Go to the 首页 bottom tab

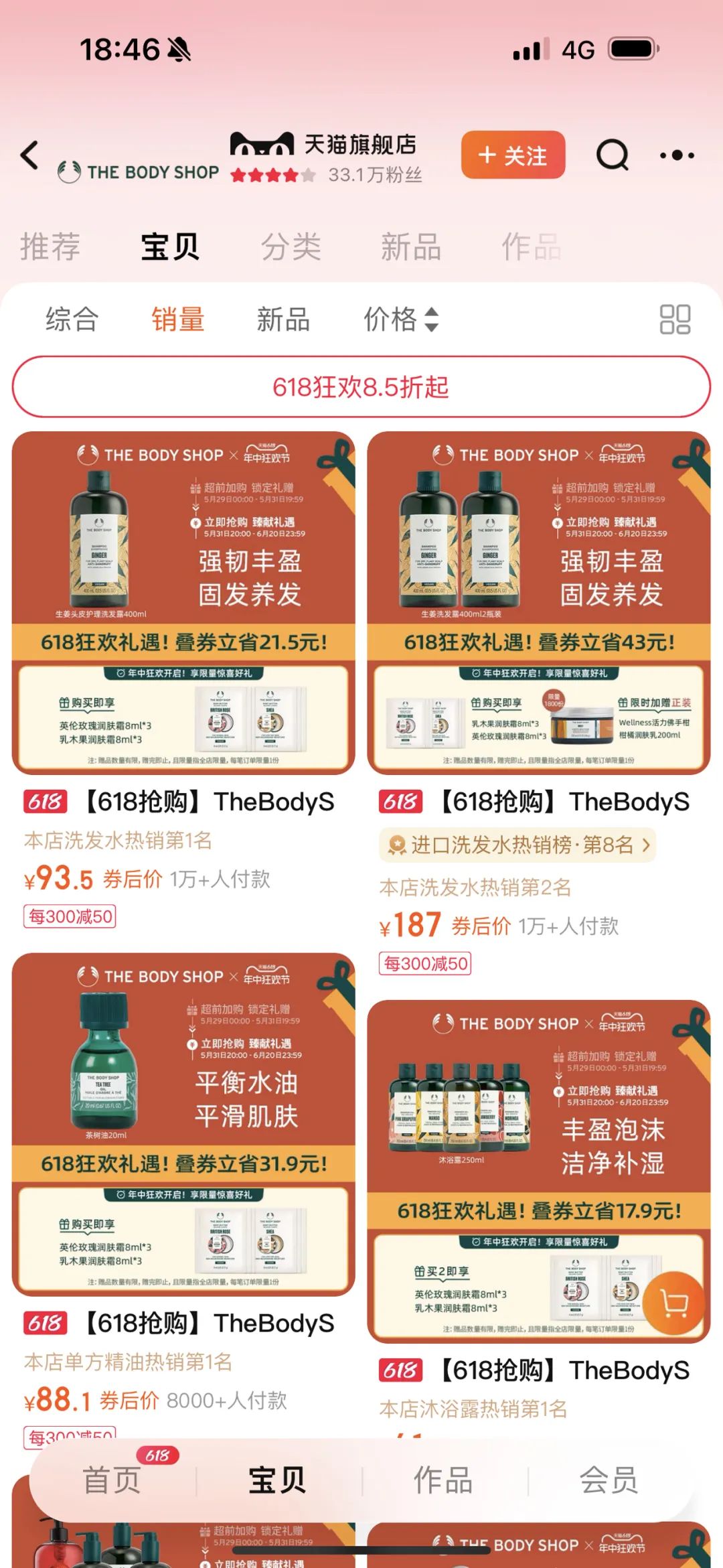tap(112, 1480)
